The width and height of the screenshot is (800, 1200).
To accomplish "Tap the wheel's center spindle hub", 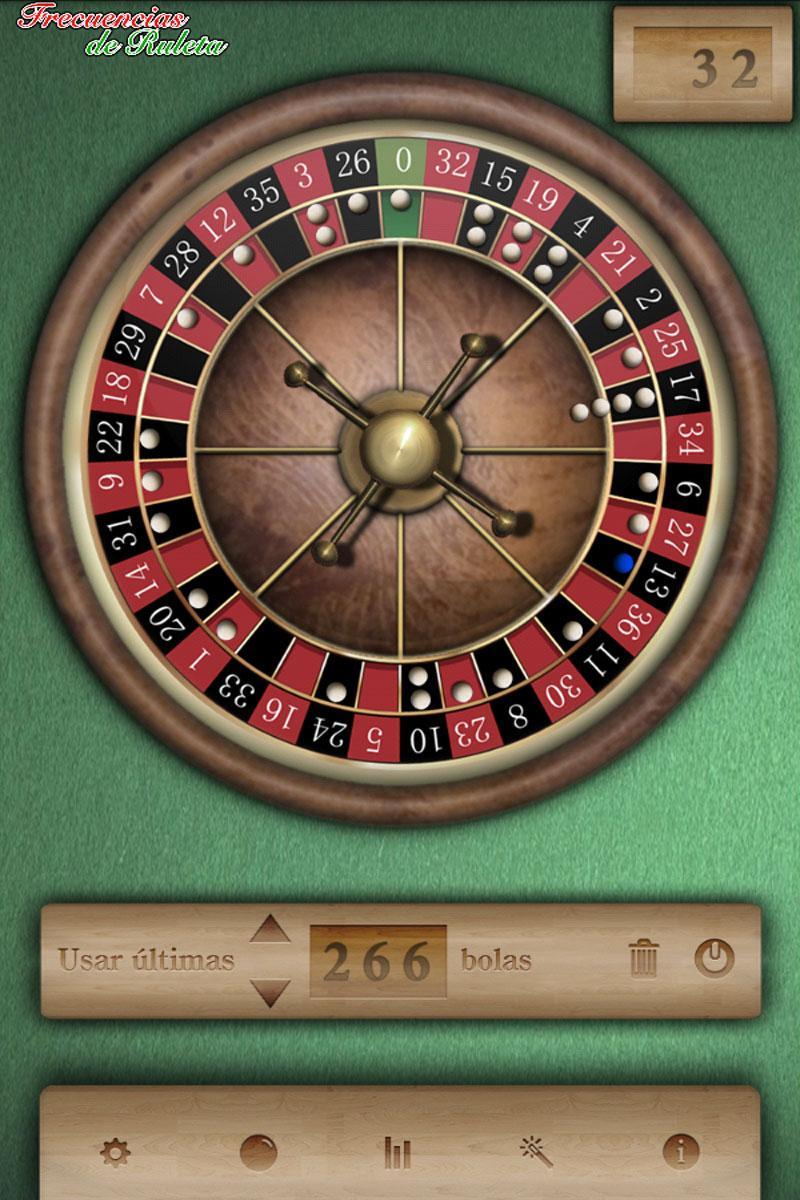I will pyautogui.click(x=400, y=450).
